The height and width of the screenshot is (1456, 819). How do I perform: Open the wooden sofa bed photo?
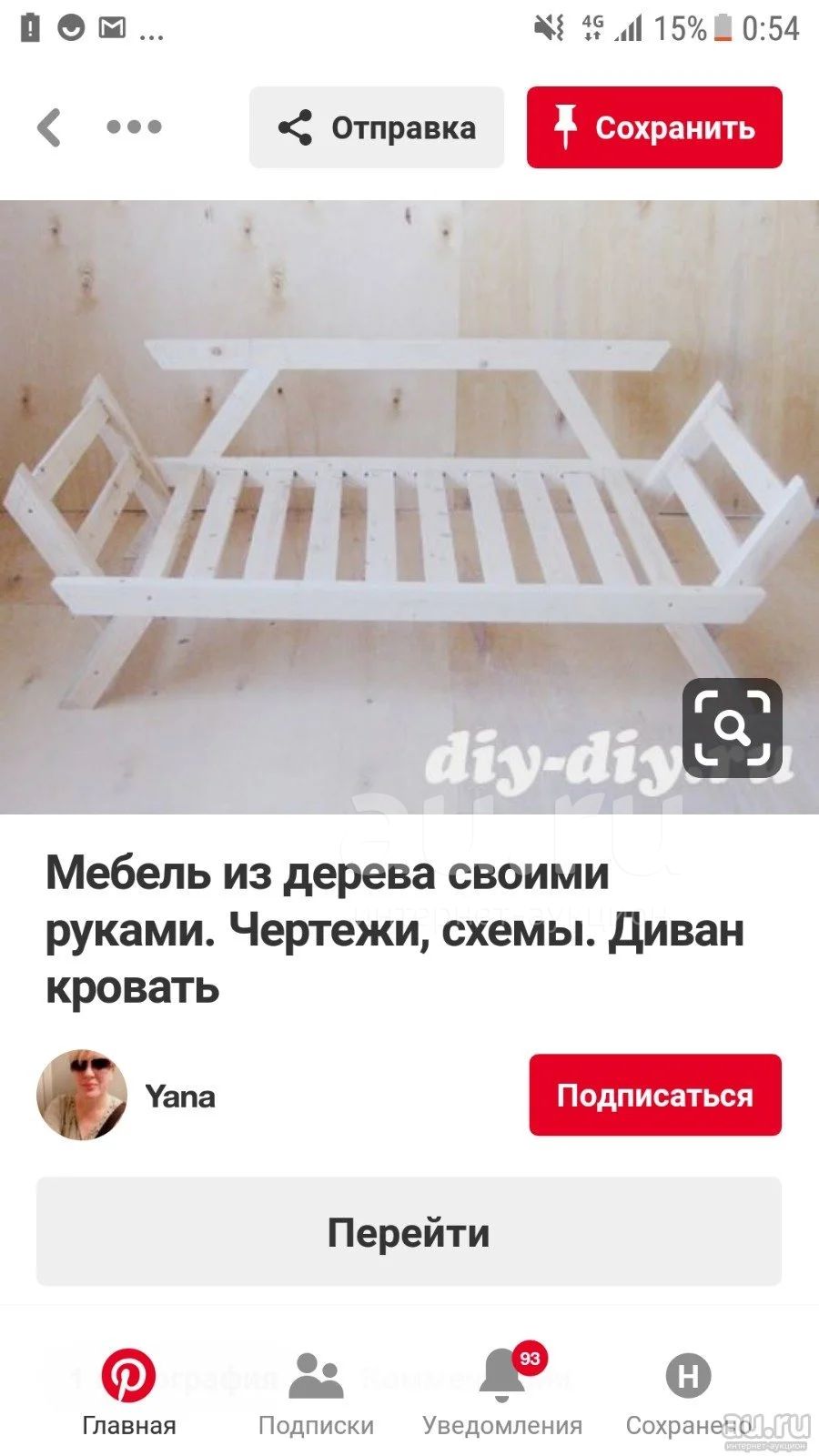pyautogui.click(x=409, y=507)
